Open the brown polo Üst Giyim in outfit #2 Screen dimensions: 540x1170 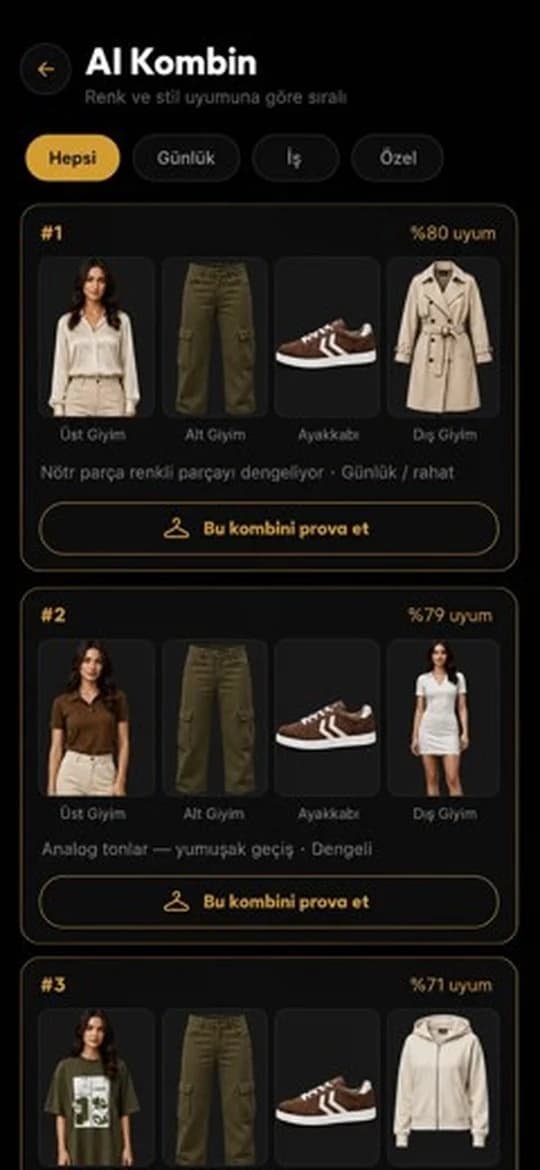tap(95, 718)
